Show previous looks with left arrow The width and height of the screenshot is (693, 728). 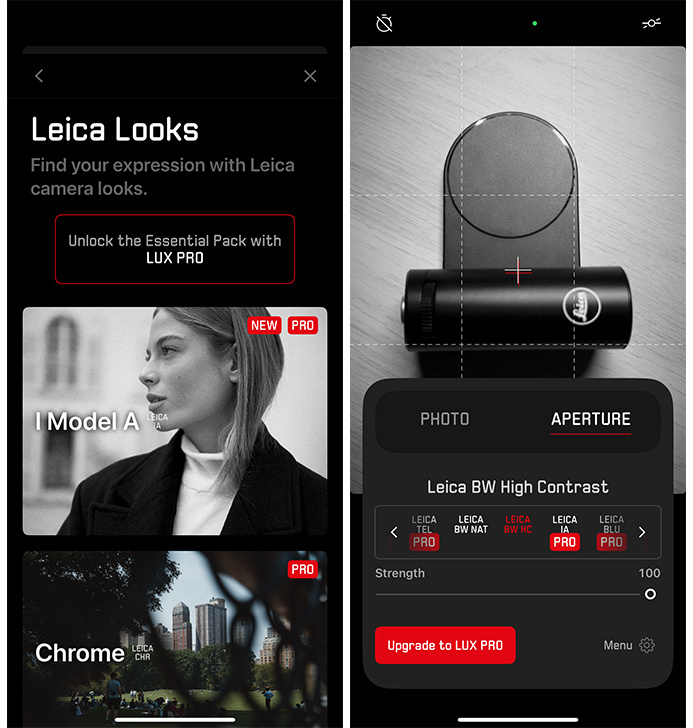pyautogui.click(x=394, y=532)
